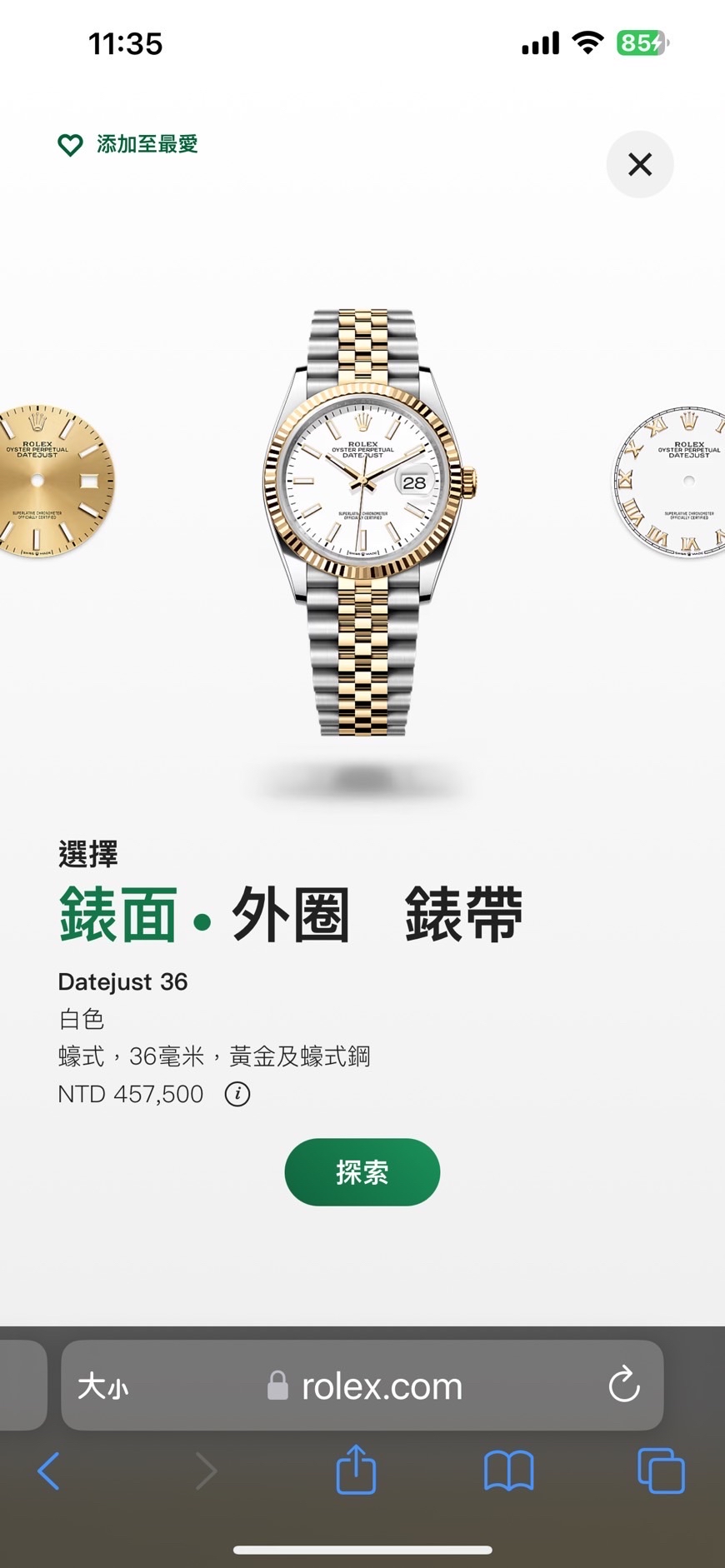
Task: Open Safari bookmarks
Action: (508, 1471)
